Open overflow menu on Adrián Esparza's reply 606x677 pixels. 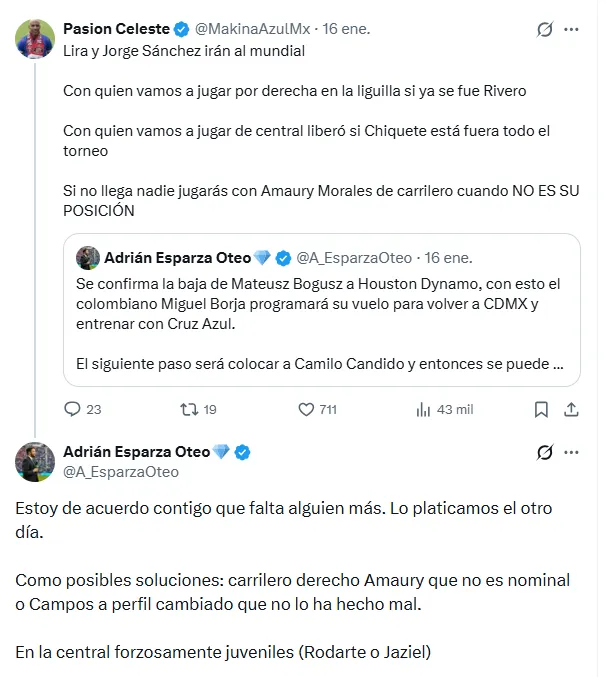pyautogui.click(x=572, y=452)
